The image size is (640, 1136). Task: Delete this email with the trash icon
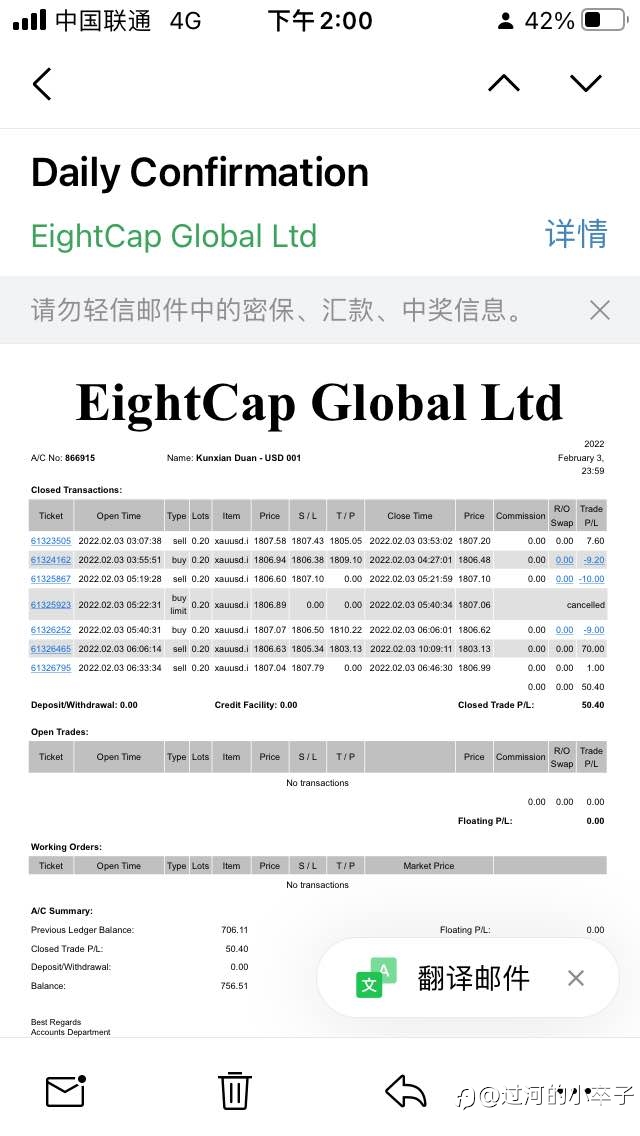[x=234, y=1090]
